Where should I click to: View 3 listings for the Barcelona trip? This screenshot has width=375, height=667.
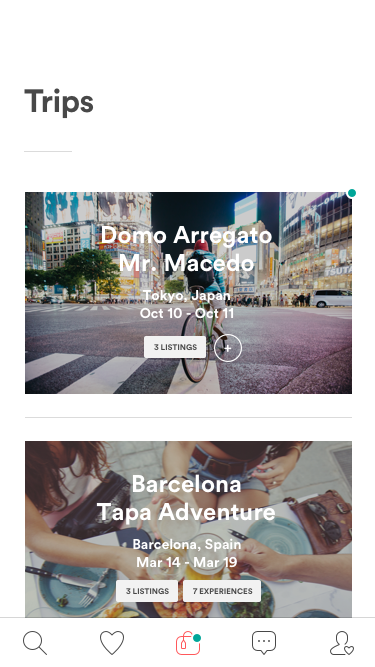click(147, 591)
